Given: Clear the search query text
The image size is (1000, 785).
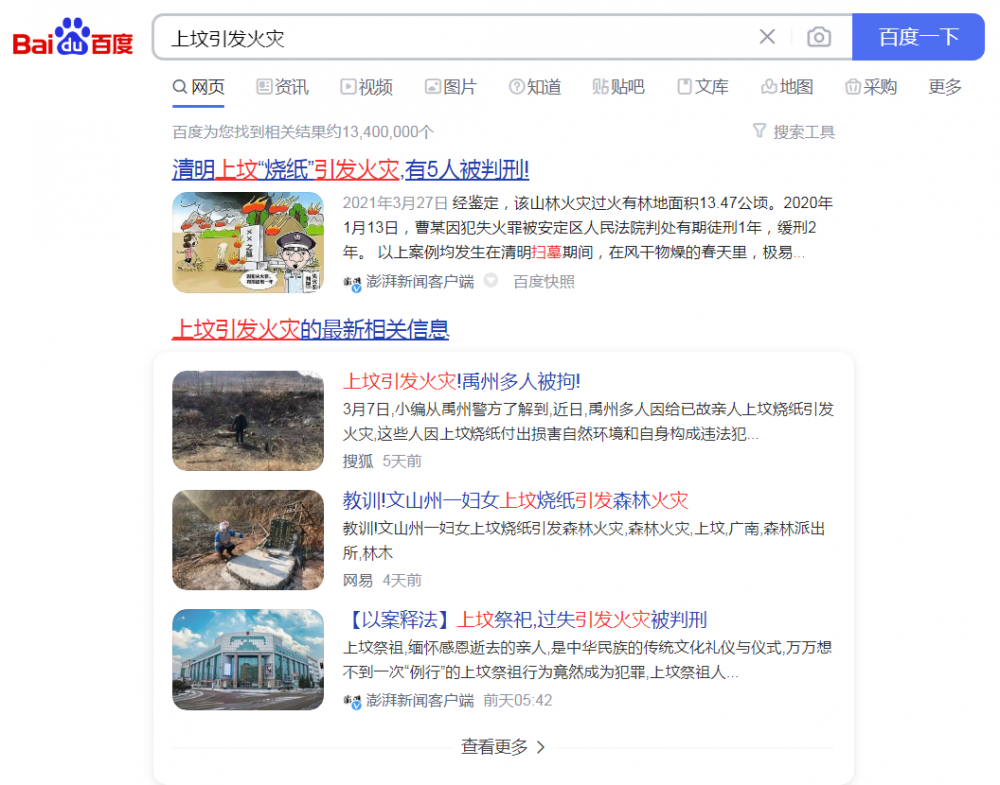Looking at the screenshot, I should [767, 37].
